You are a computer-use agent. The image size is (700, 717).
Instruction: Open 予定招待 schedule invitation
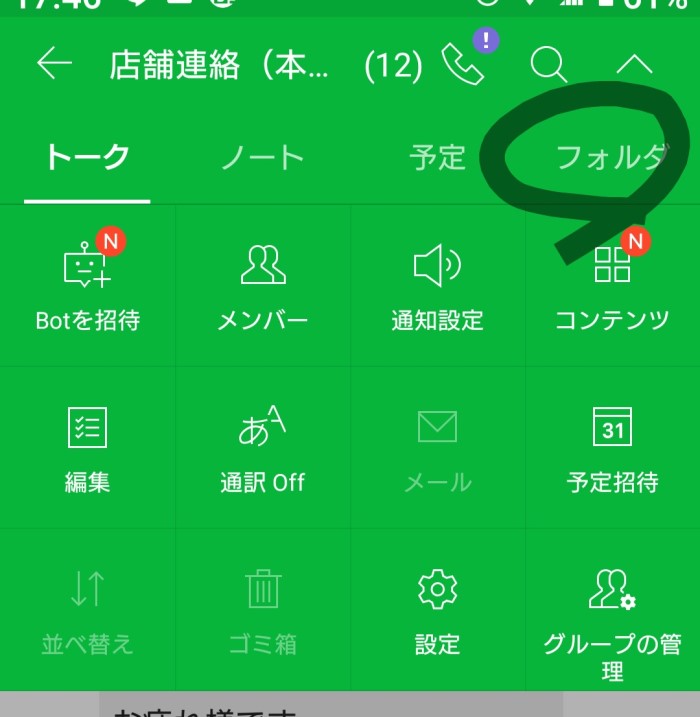(x=612, y=448)
